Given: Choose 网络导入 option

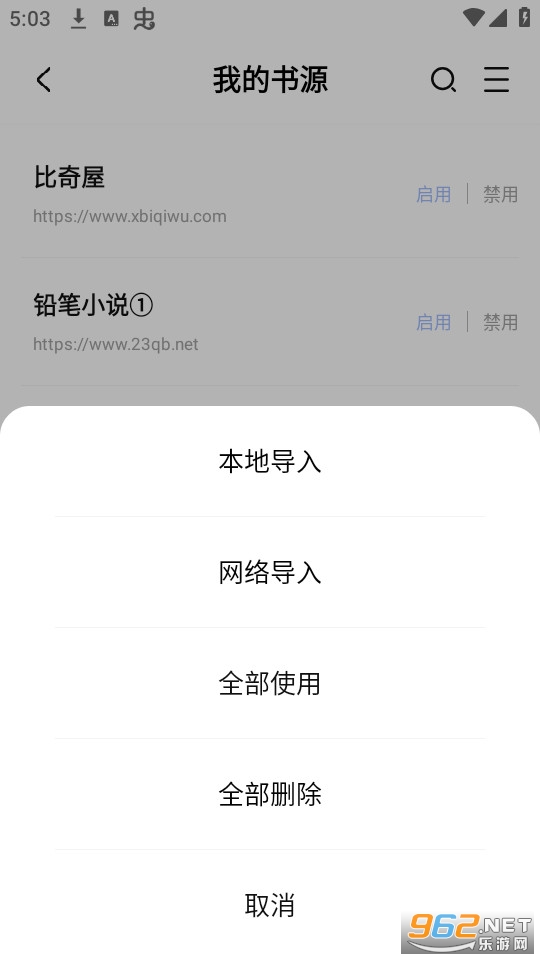Looking at the screenshot, I should pos(270,572).
